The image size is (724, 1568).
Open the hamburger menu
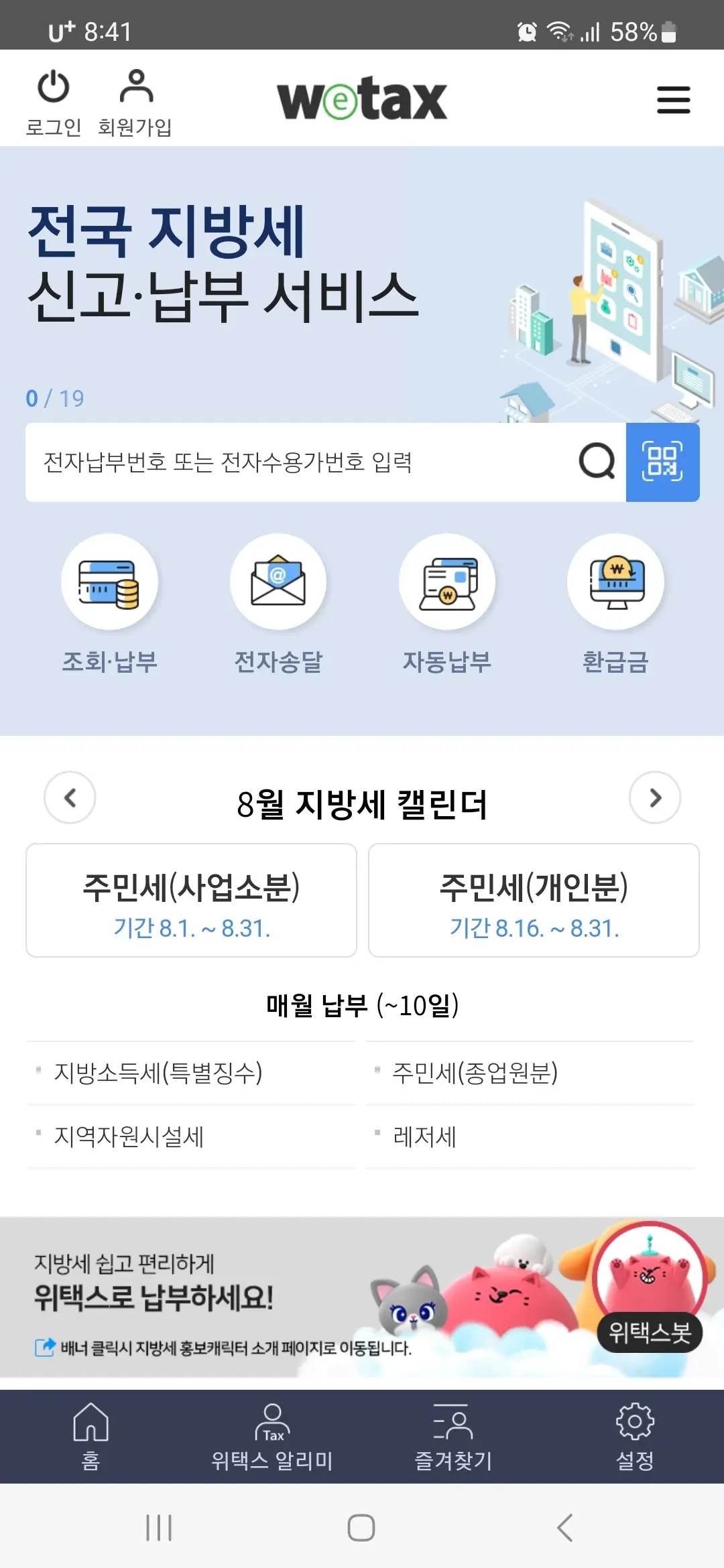pos(674,98)
